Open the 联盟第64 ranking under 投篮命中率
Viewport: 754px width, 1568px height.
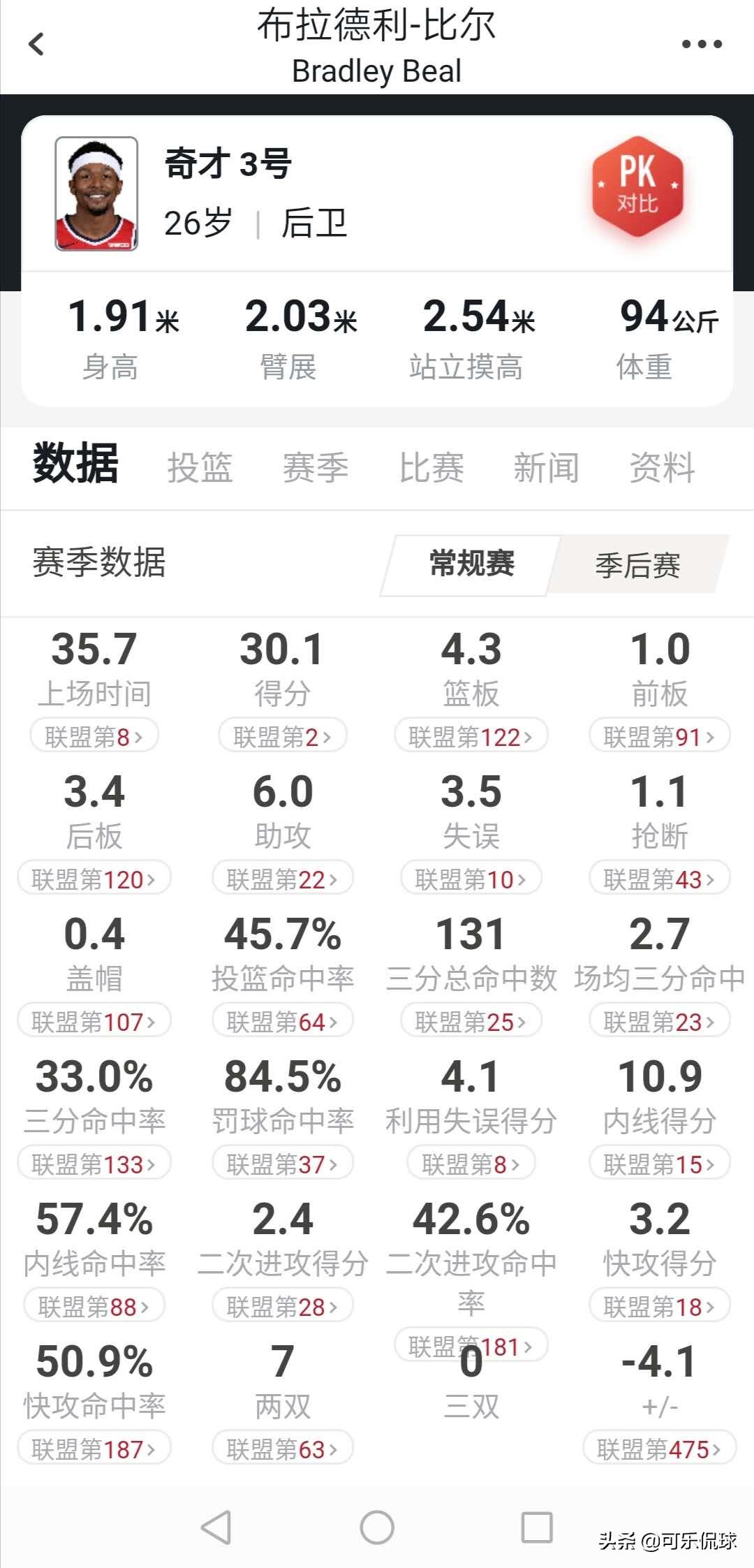[x=283, y=1020]
